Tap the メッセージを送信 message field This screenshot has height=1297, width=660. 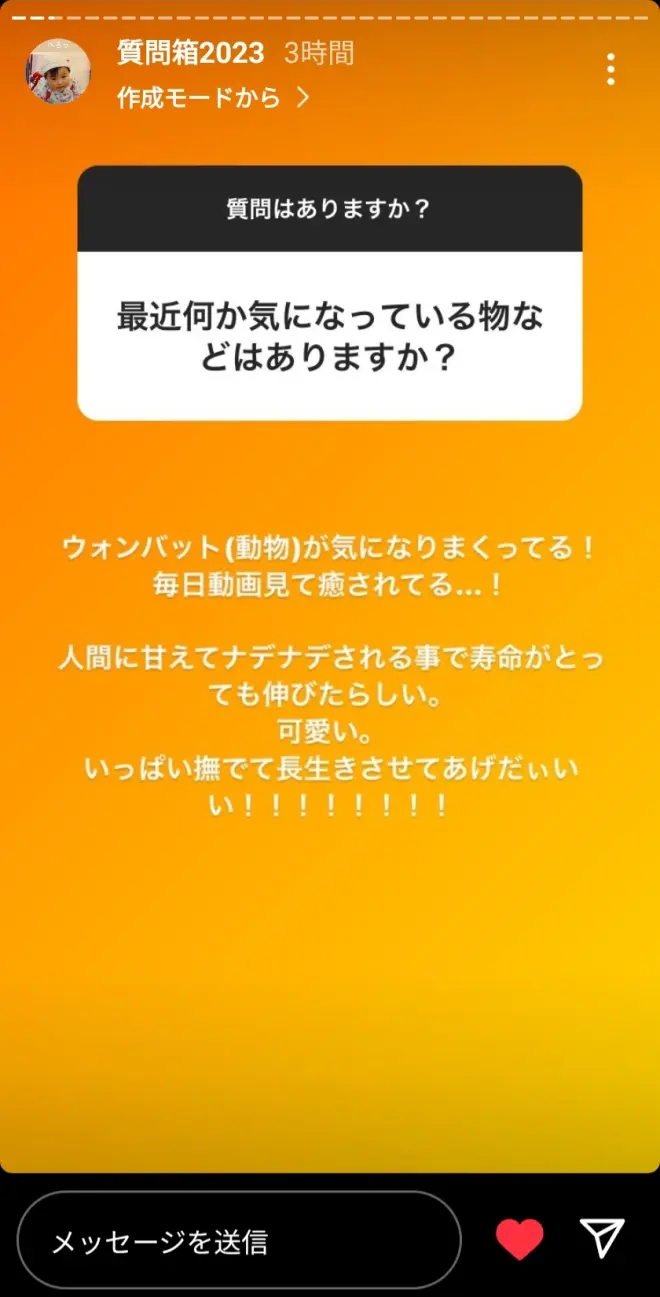[x=239, y=1240]
